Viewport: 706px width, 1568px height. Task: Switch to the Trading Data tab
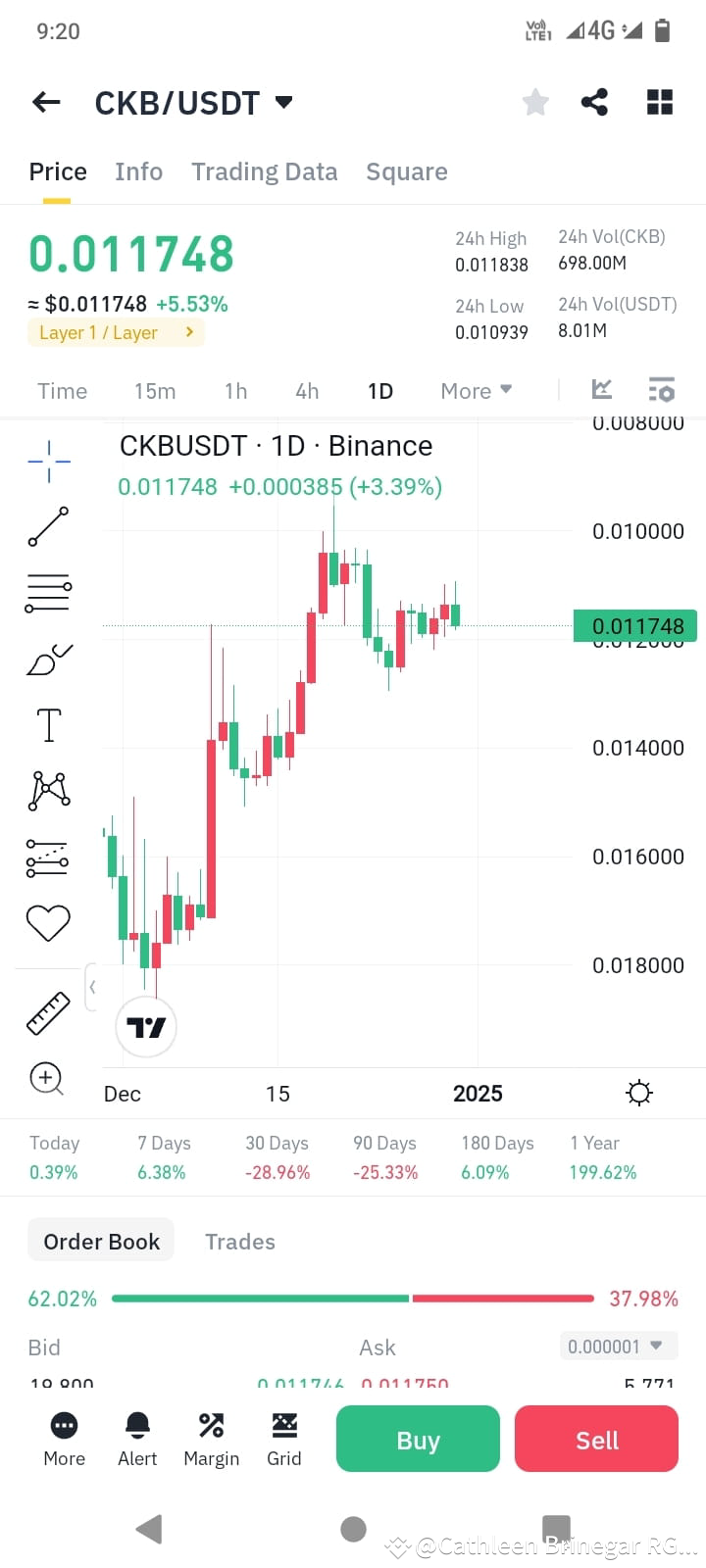264,171
